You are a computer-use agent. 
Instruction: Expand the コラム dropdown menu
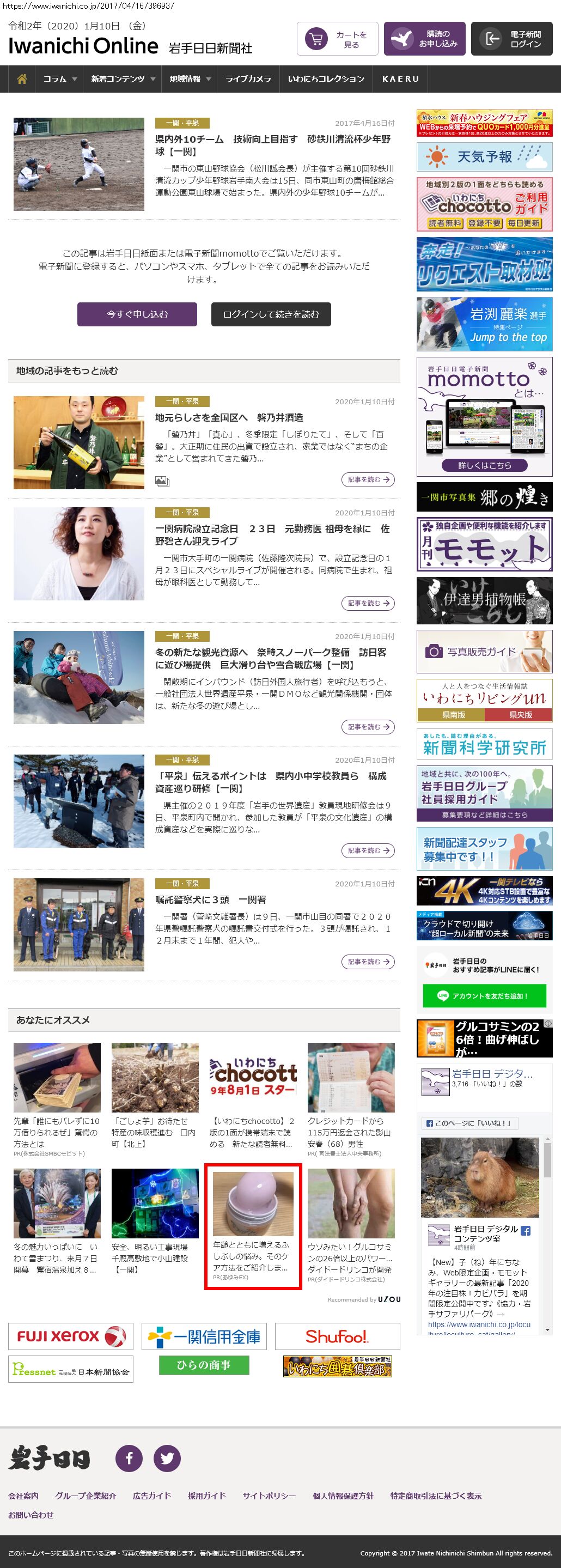[59, 79]
